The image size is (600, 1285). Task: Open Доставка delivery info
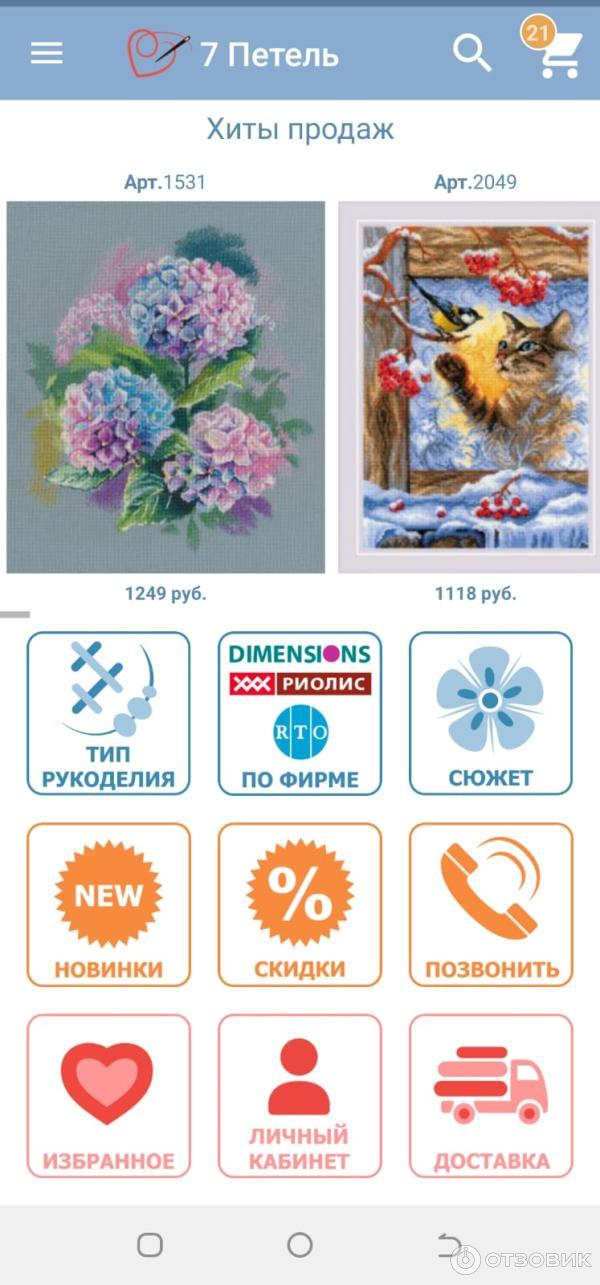click(491, 1096)
